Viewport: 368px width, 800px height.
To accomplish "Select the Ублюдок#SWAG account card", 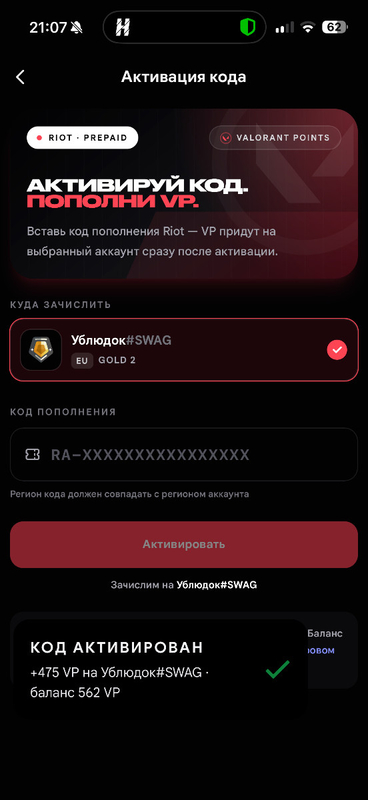I will tap(184, 350).
